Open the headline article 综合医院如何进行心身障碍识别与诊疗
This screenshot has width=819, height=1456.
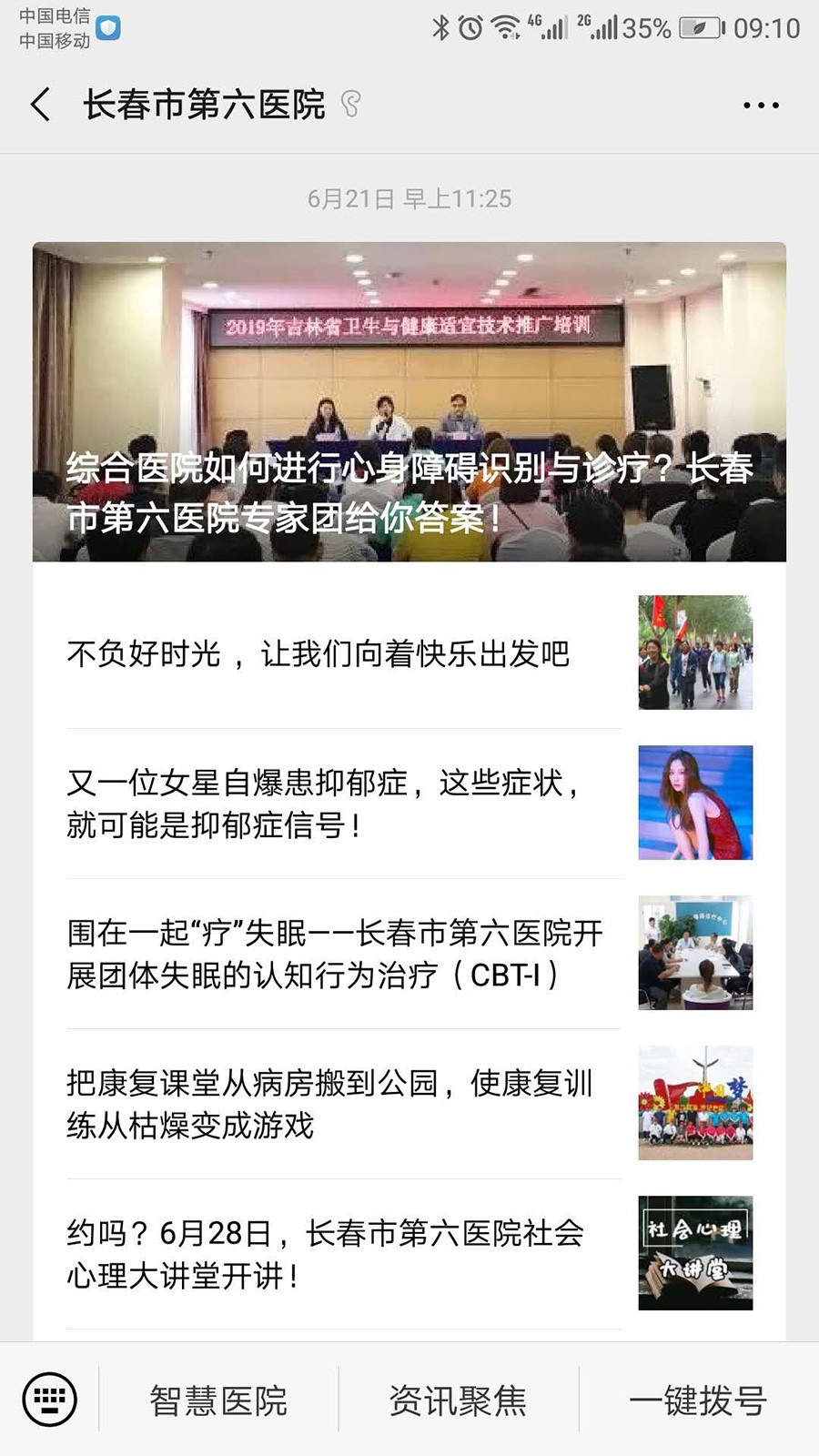point(409,401)
